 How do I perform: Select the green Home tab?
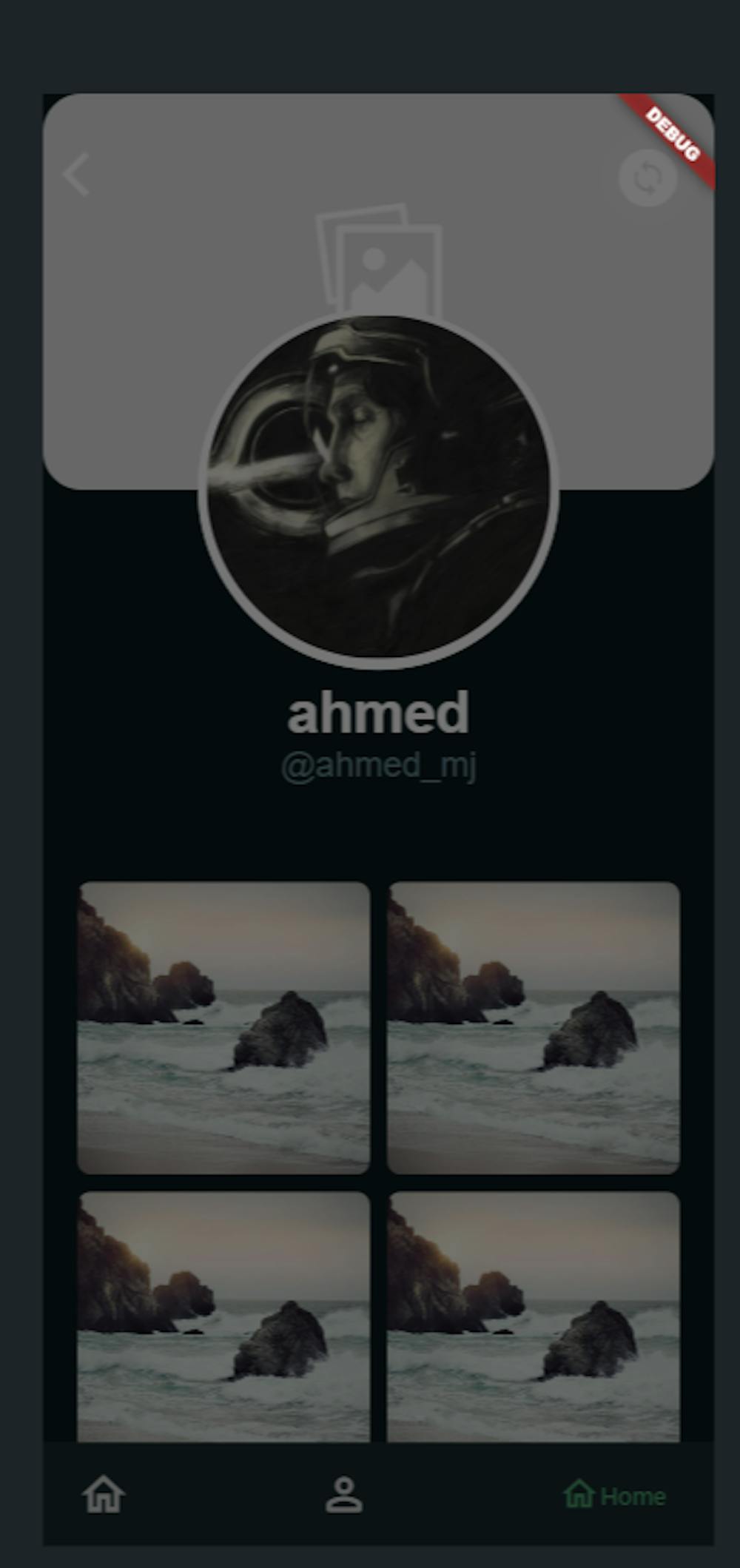(x=615, y=1495)
